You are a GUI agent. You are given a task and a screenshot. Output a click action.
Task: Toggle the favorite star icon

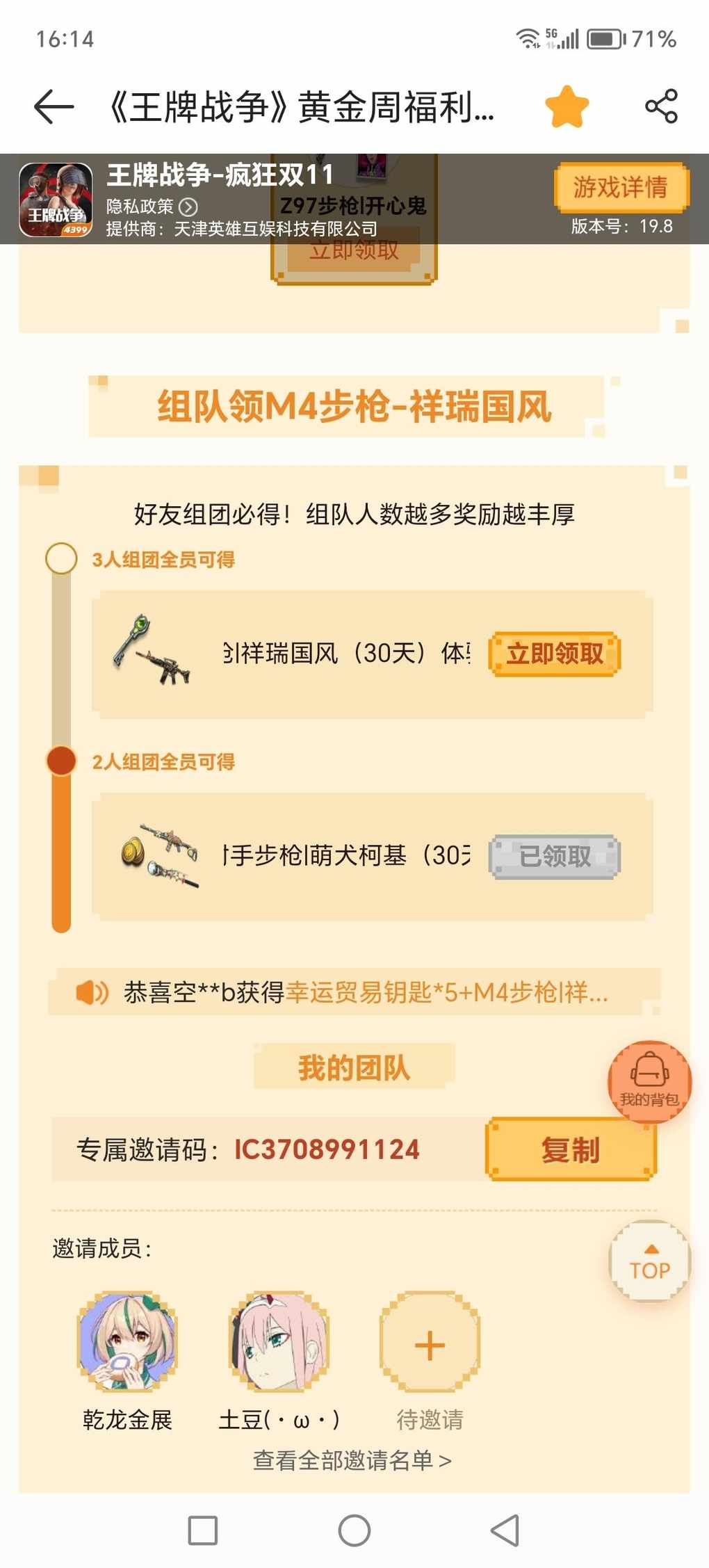567,107
